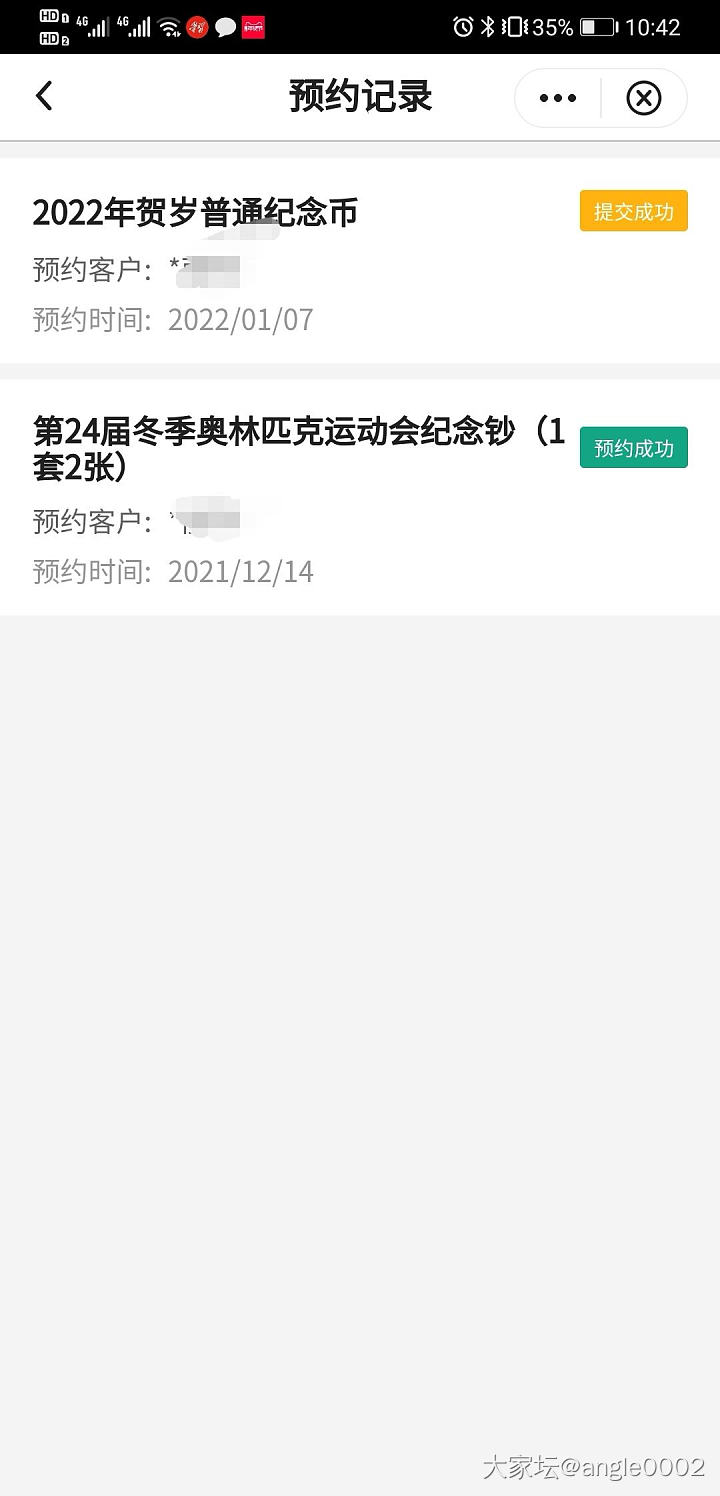
Task: Open the 第24届冬季奥林匹克运动会纪念钞 reservation record
Action: 300,498
